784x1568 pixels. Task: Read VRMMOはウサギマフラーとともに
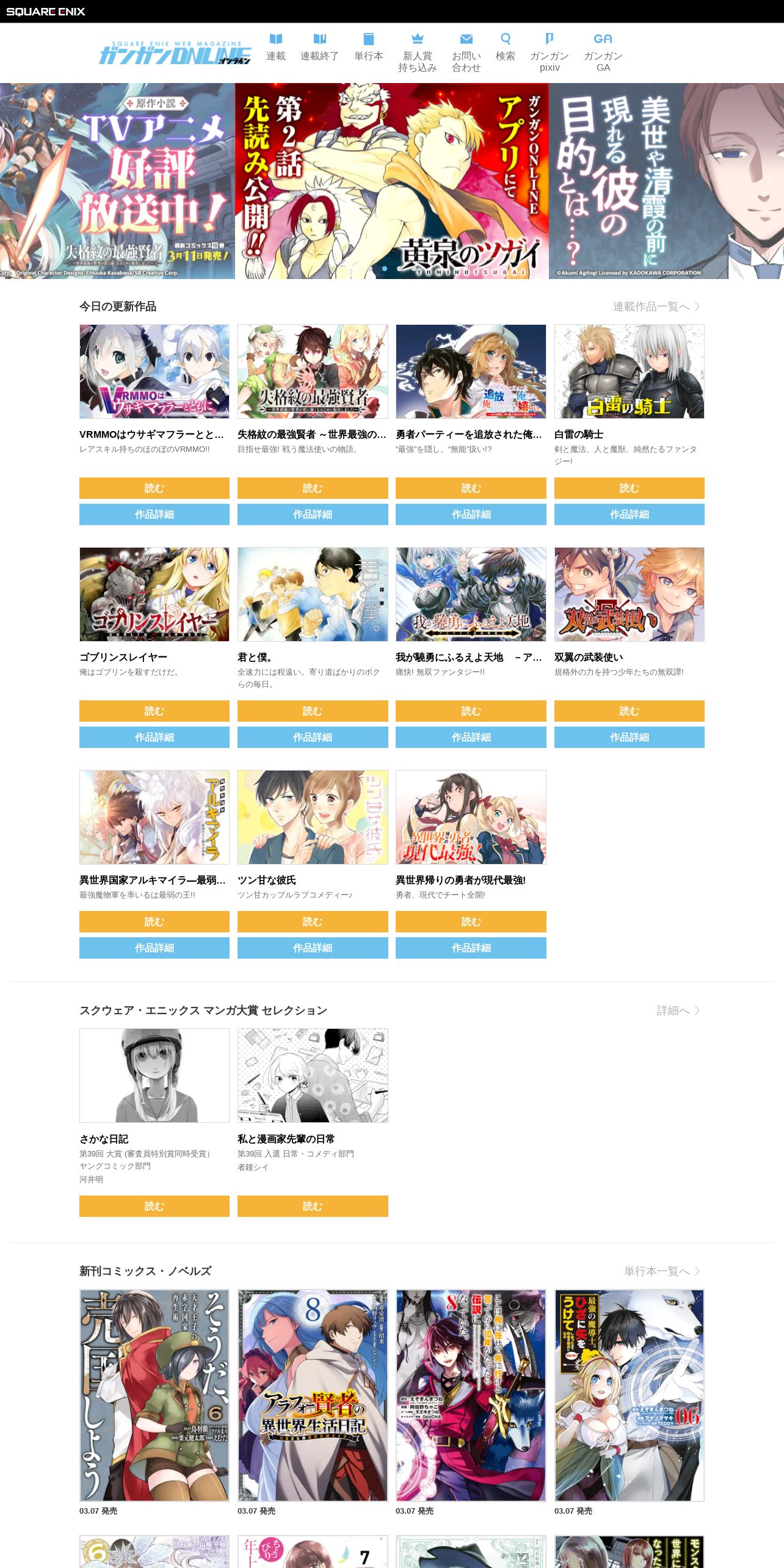tap(154, 488)
